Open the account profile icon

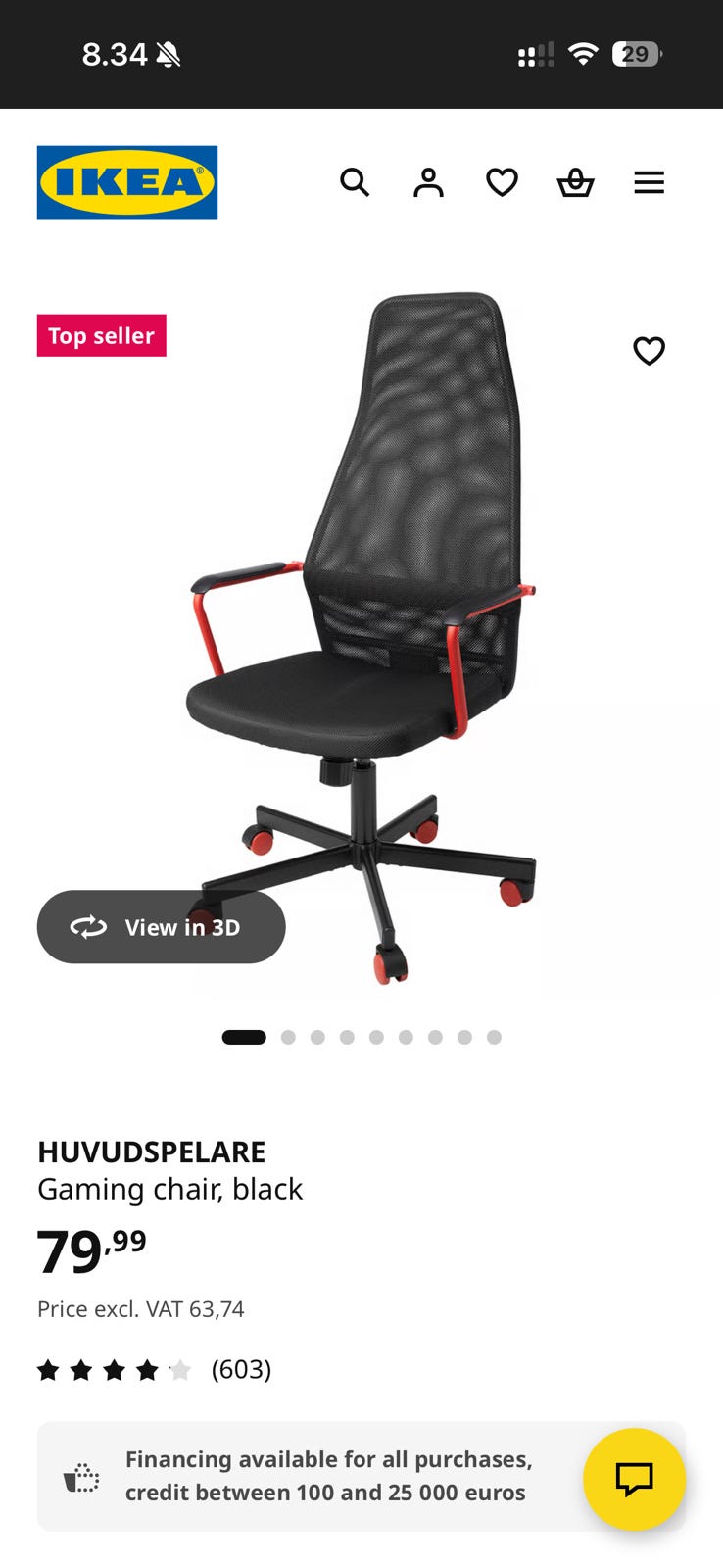428,182
